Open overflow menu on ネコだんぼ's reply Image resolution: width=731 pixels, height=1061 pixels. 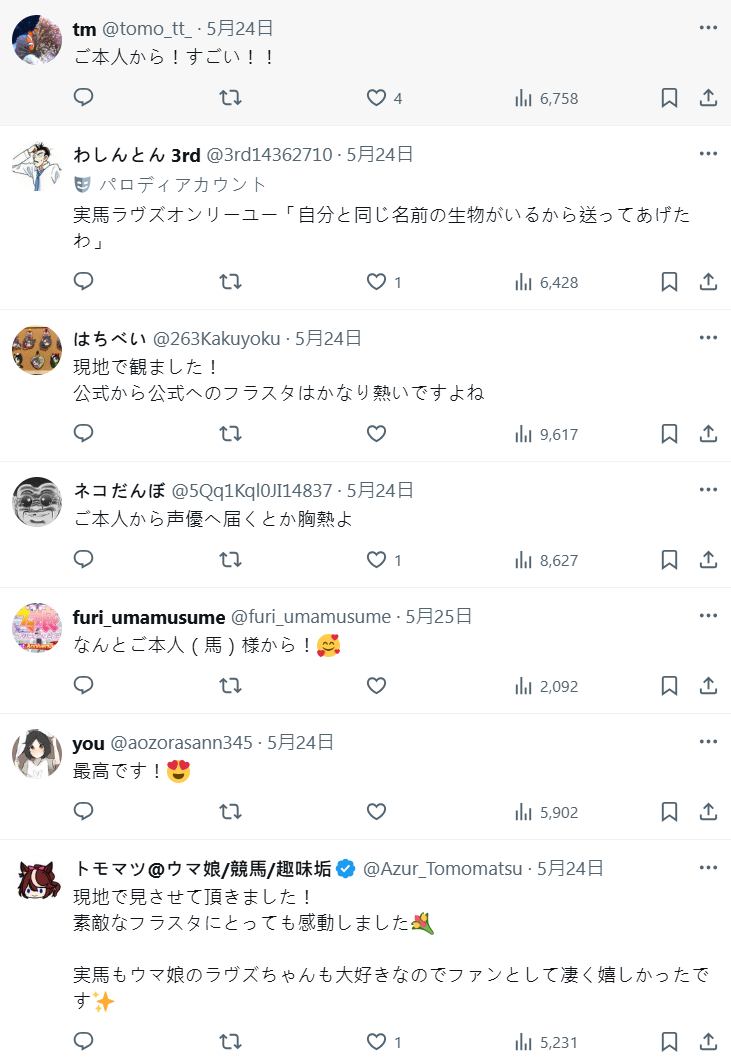click(708, 489)
